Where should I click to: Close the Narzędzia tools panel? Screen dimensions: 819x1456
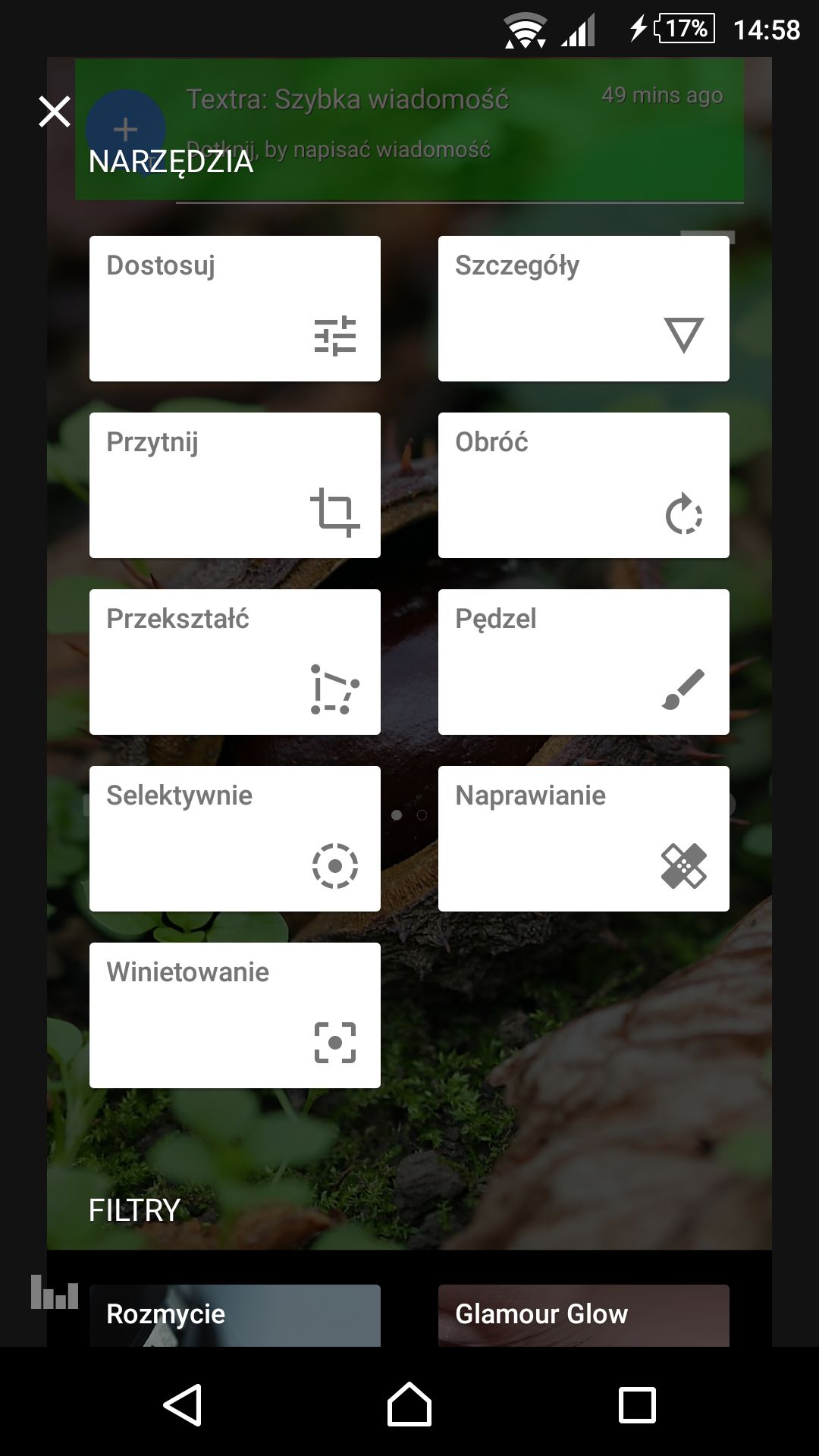55,111
